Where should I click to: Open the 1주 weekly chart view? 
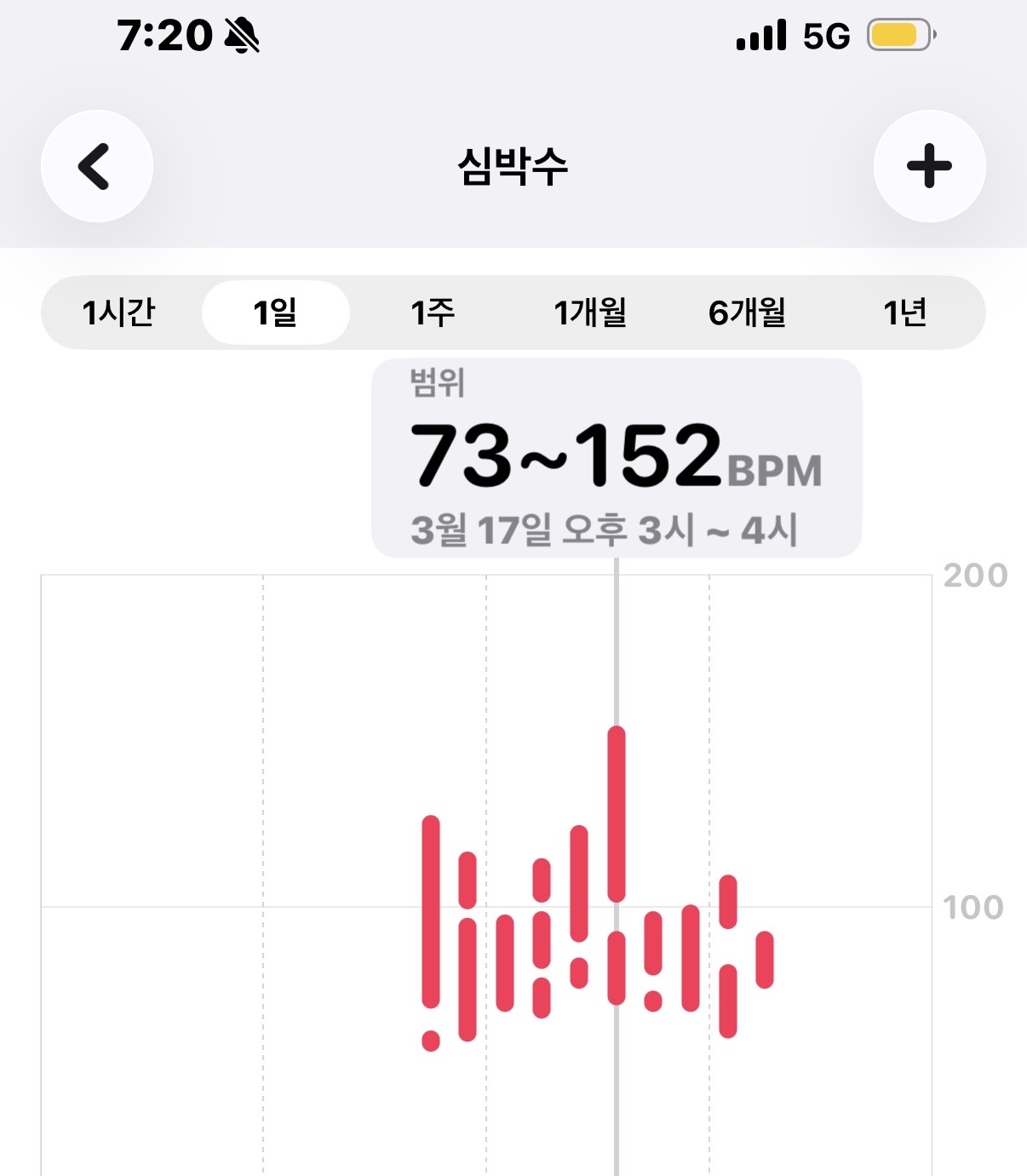(429, 312)
